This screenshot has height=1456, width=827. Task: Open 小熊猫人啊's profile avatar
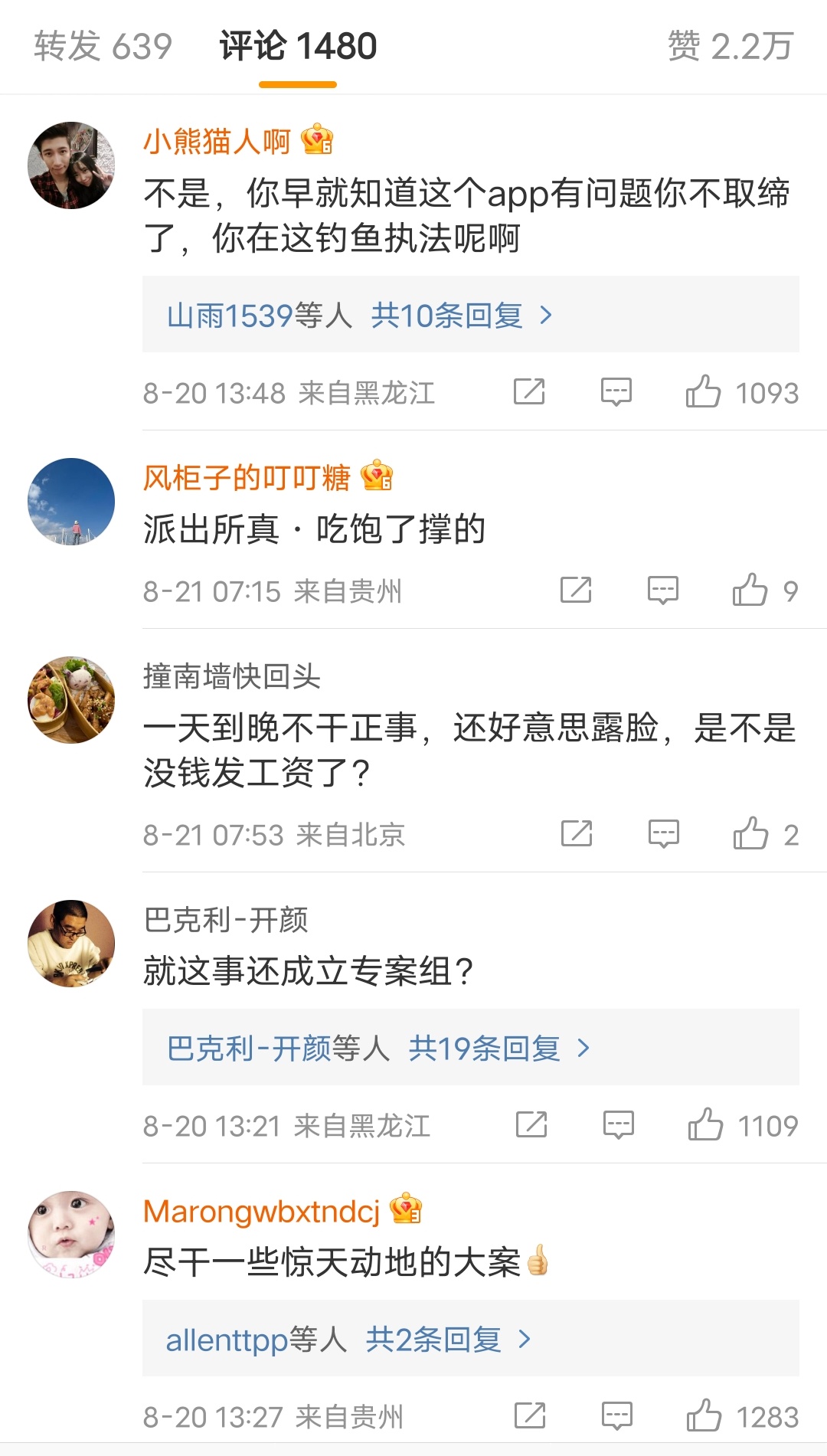pos(71,165)
